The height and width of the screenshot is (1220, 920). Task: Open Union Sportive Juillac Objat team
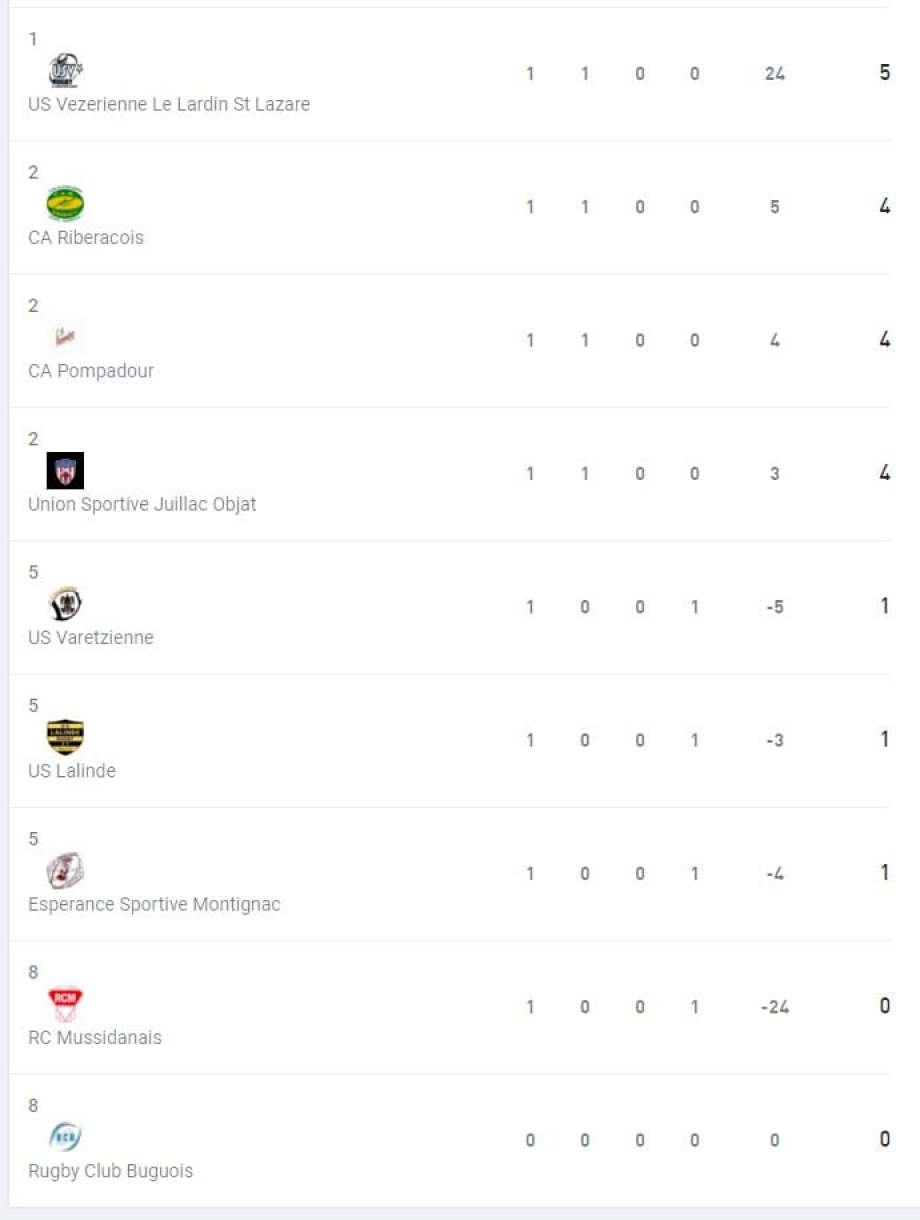[x=142, y=504]
